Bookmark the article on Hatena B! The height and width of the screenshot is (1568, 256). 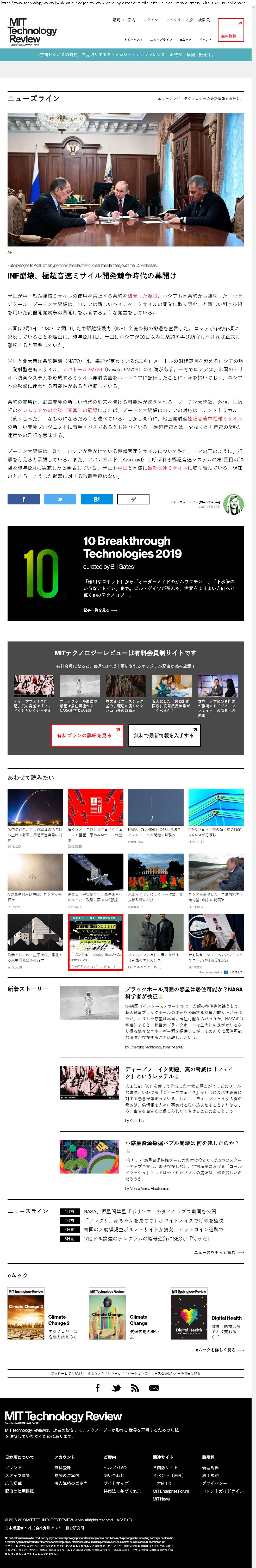(97, 499)
